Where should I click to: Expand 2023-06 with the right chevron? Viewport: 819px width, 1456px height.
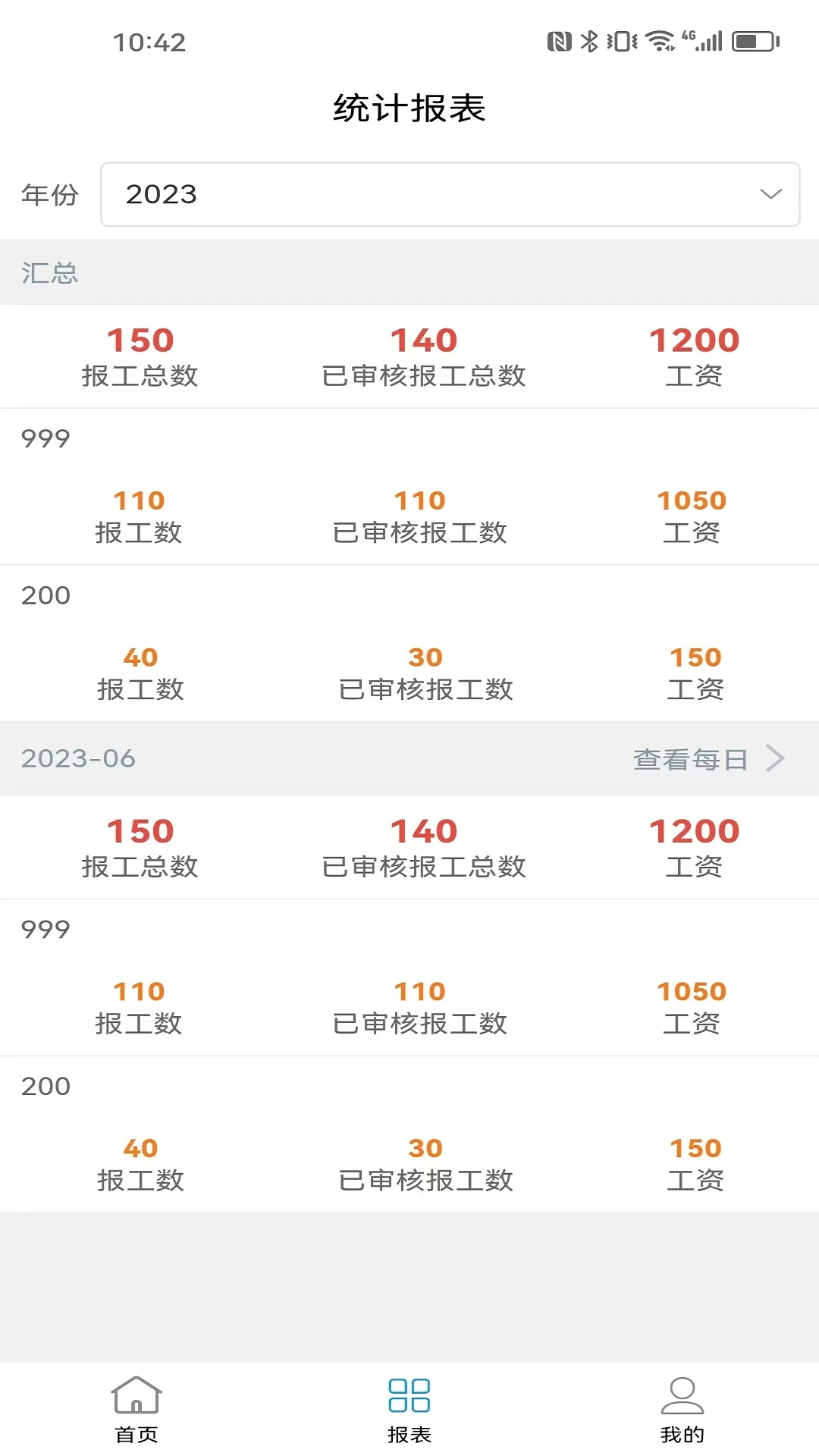(776, 758)
